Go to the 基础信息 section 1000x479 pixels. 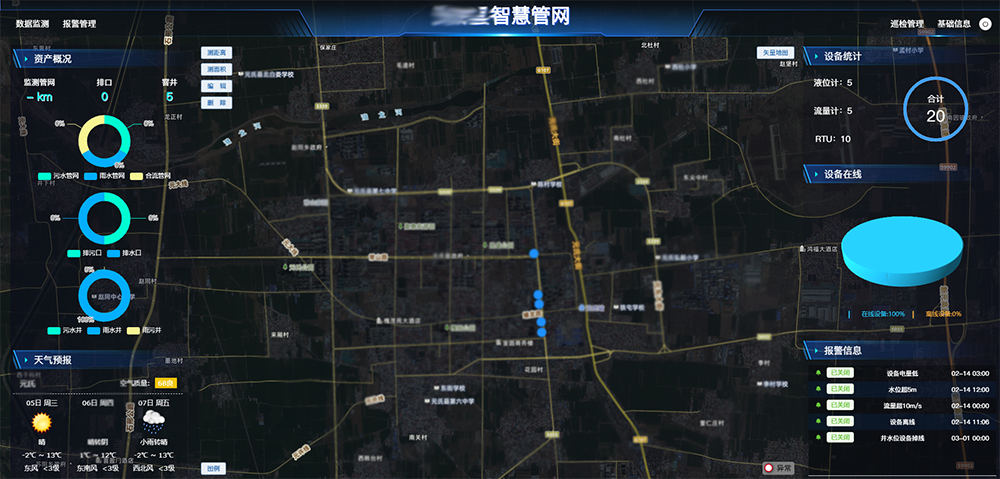coord(953,23)
